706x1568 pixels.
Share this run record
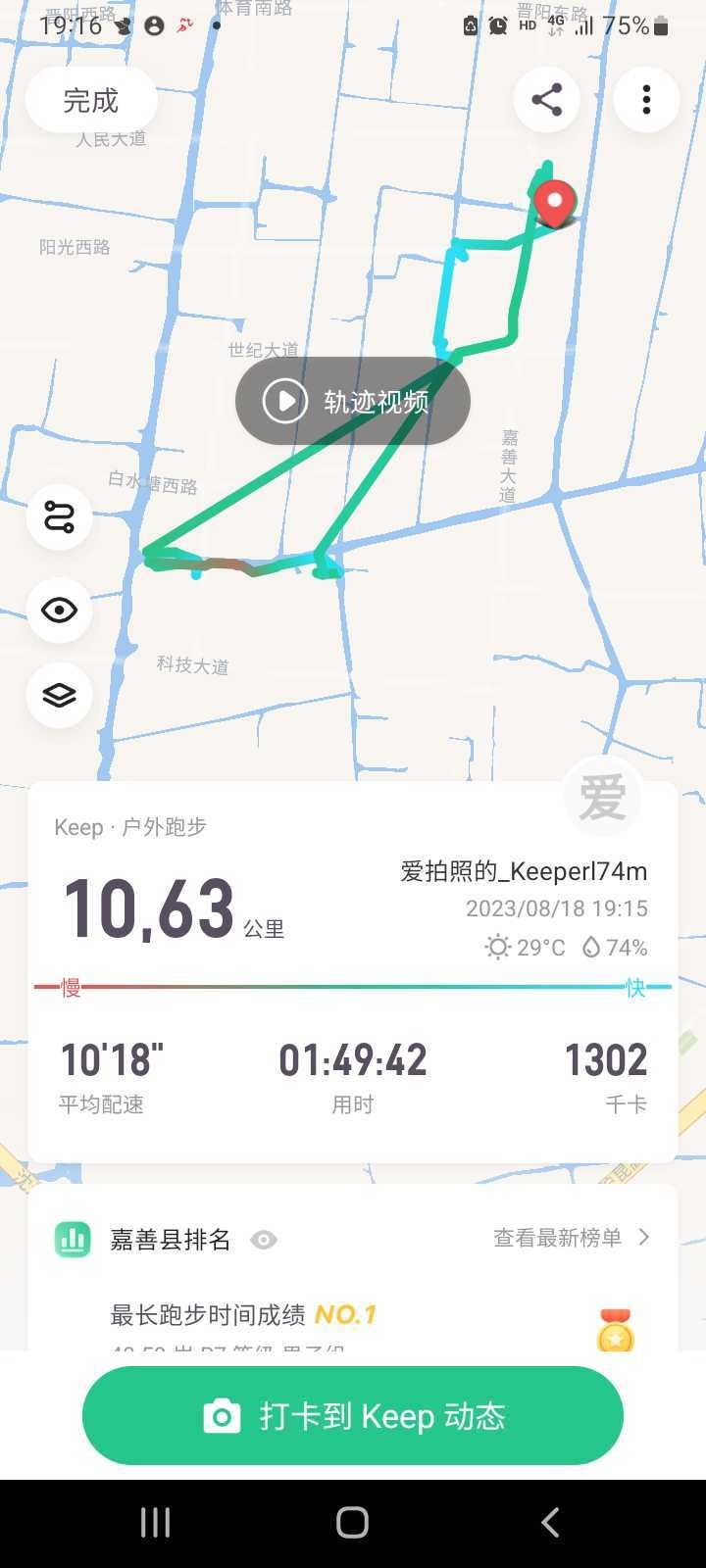pyautogui.click(x=546, y=100)
